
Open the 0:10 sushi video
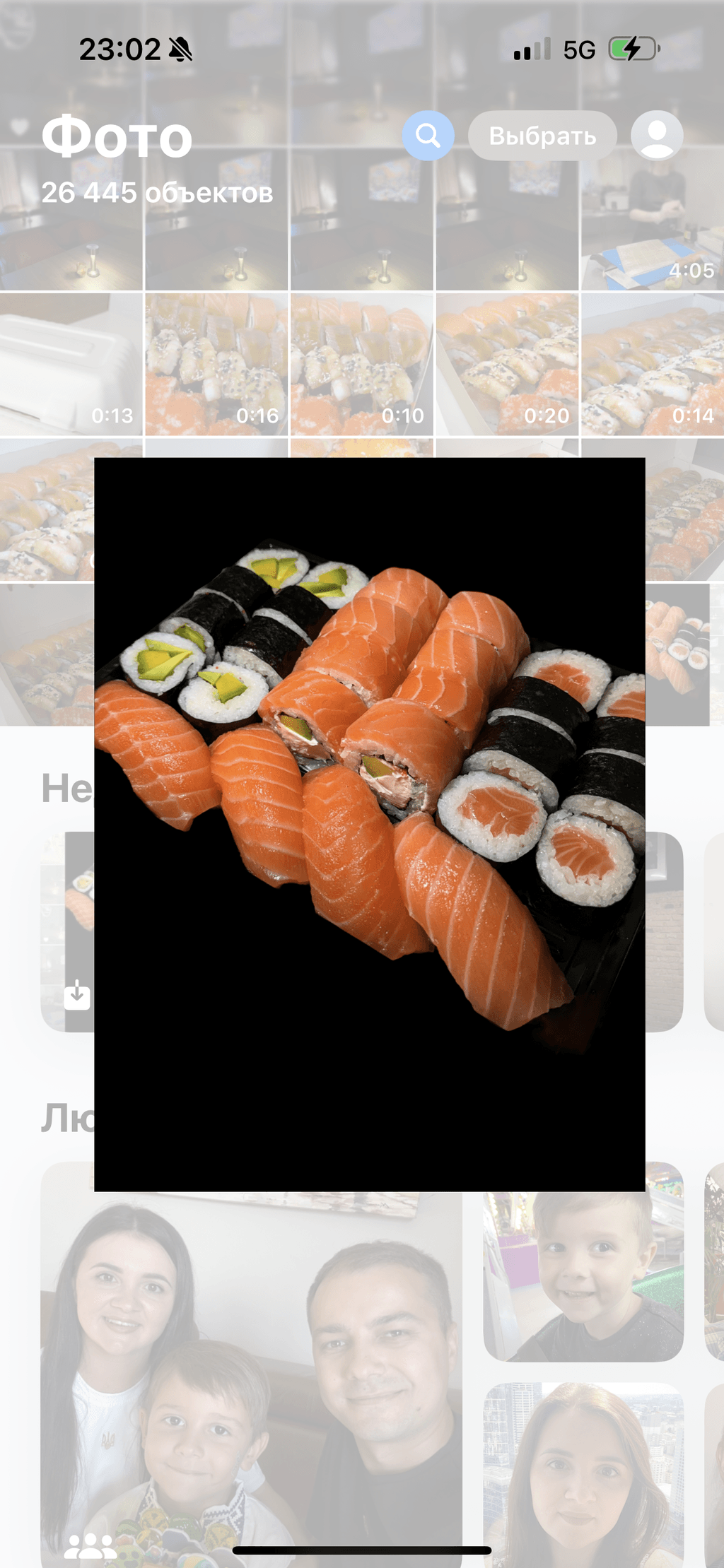click(x=361, y=365)
